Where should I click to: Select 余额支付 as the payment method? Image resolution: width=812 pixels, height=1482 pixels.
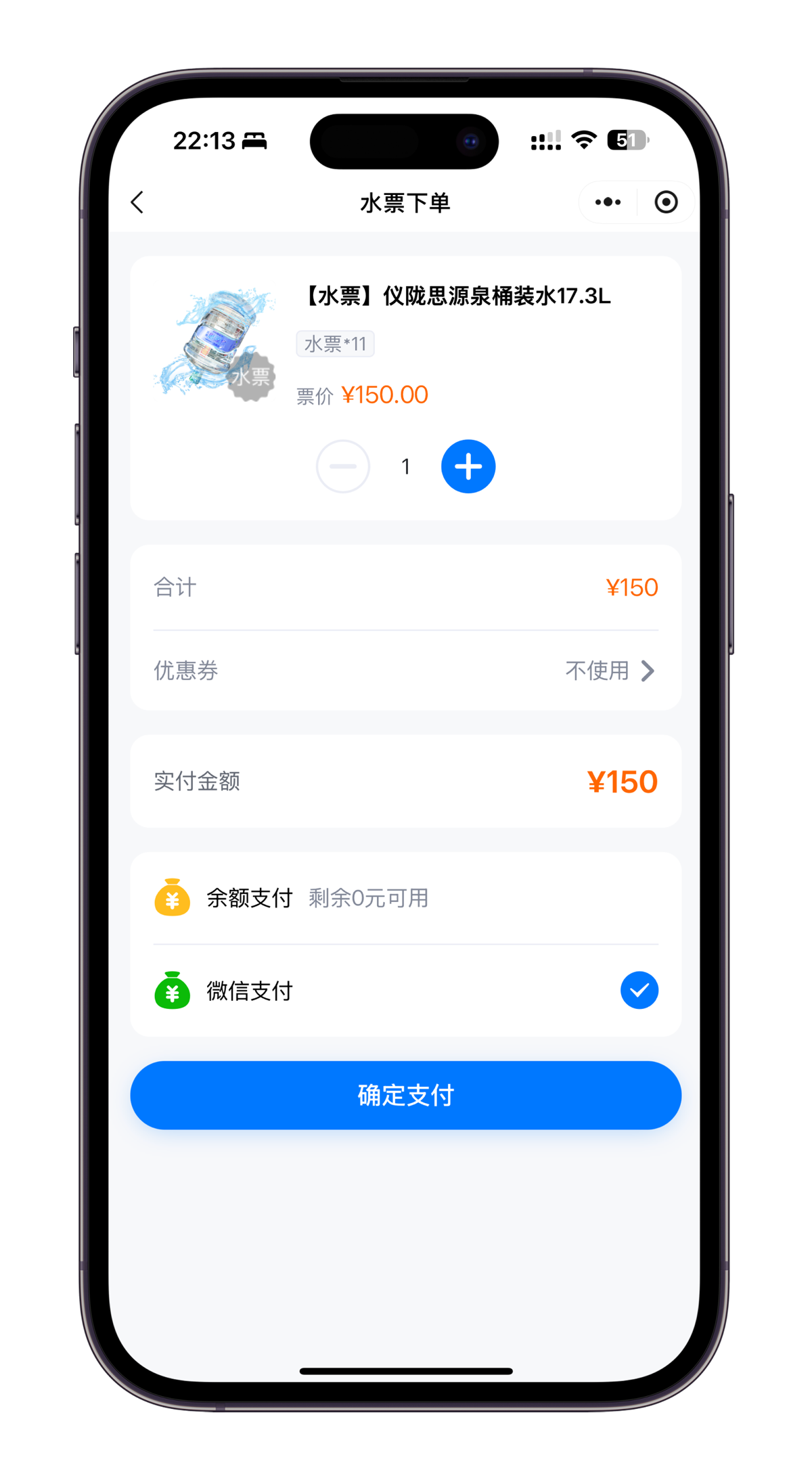click(406, 898)
